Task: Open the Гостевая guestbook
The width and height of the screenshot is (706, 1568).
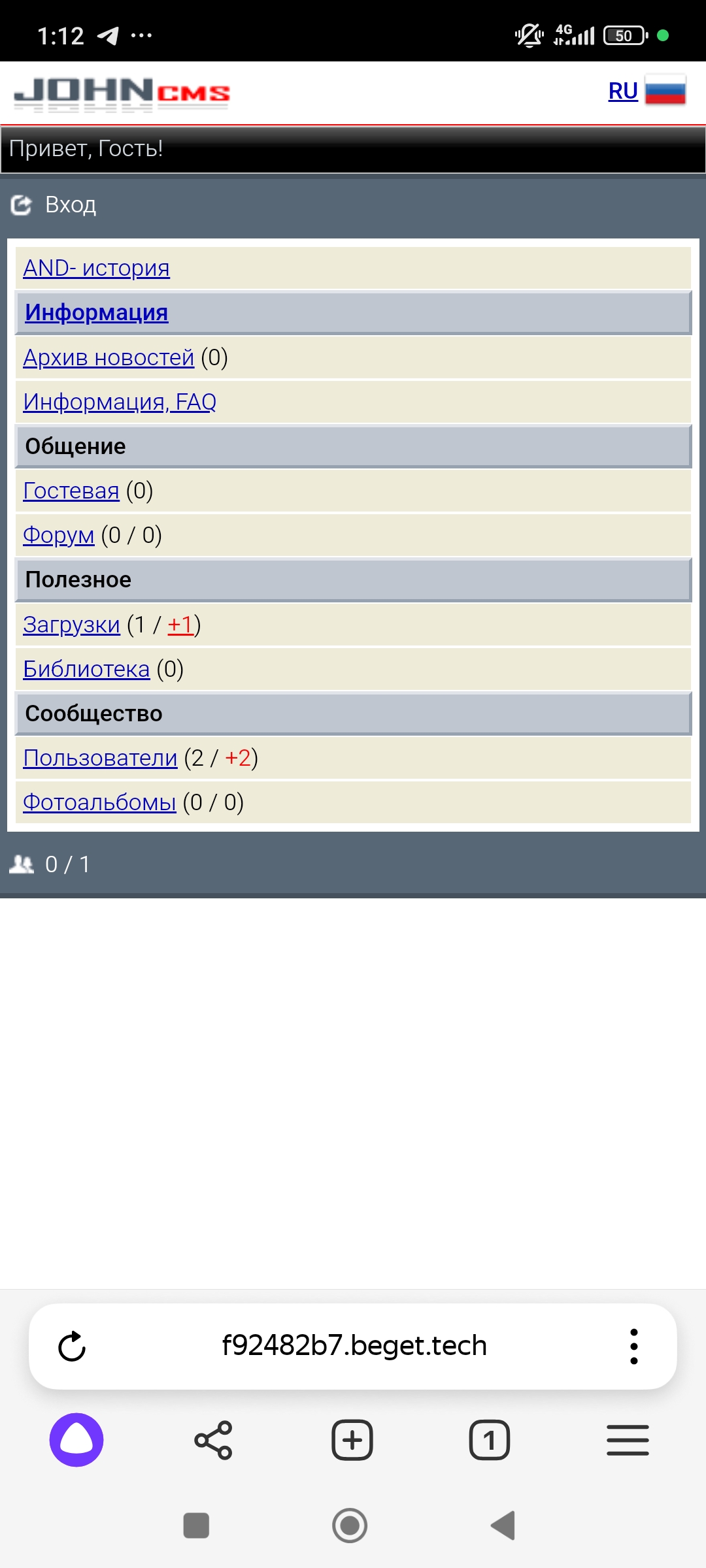Action: (x=71, y=491)
